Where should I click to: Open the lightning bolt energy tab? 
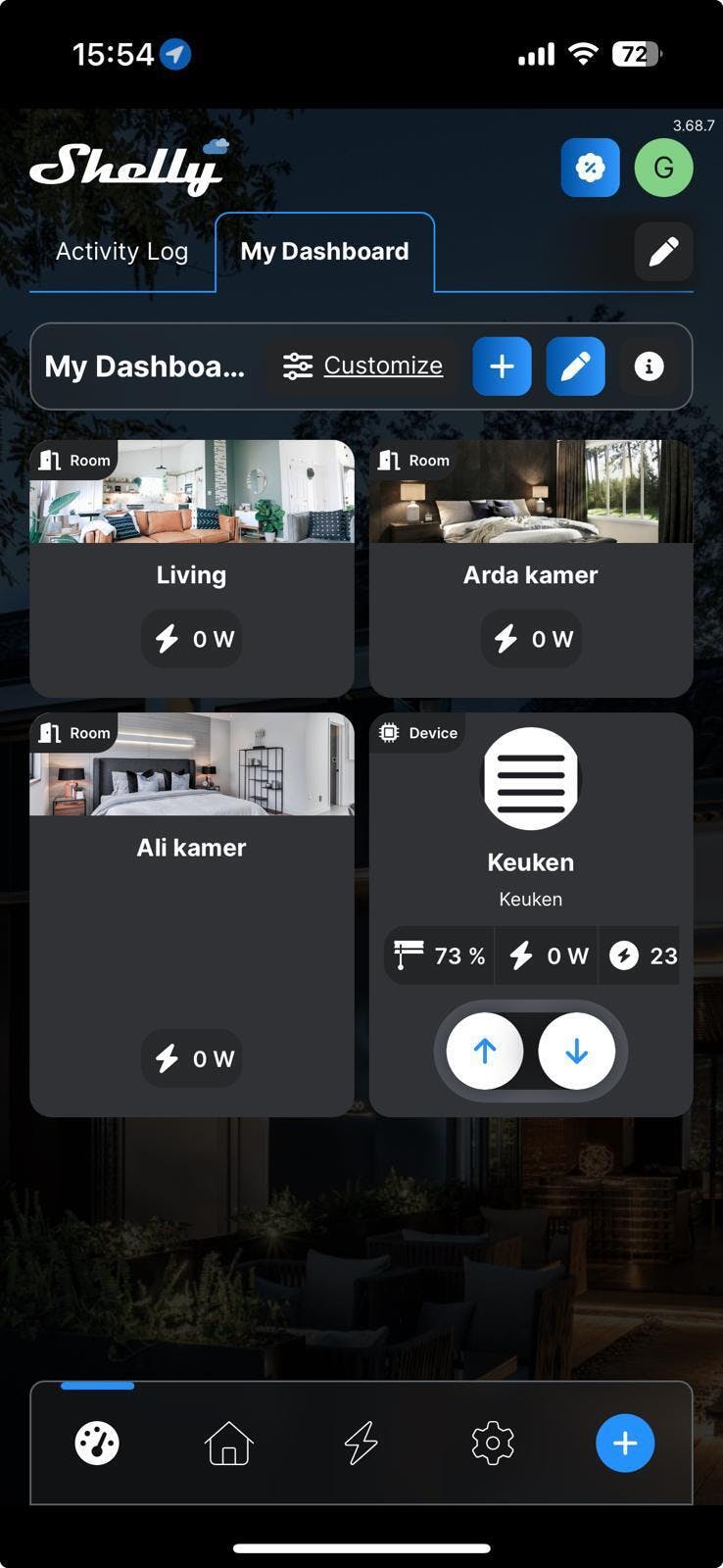(361, 1443)
